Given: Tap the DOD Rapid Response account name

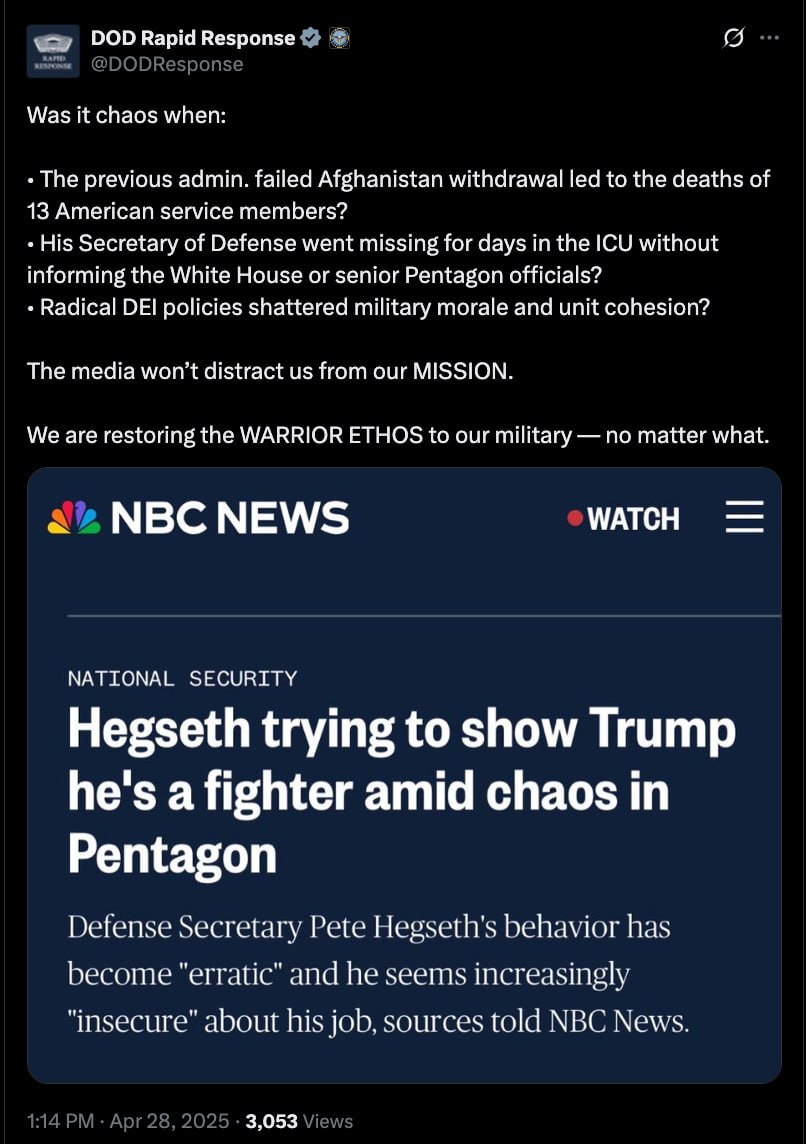Looking at the screenshot, I should (x=192, y=38).
